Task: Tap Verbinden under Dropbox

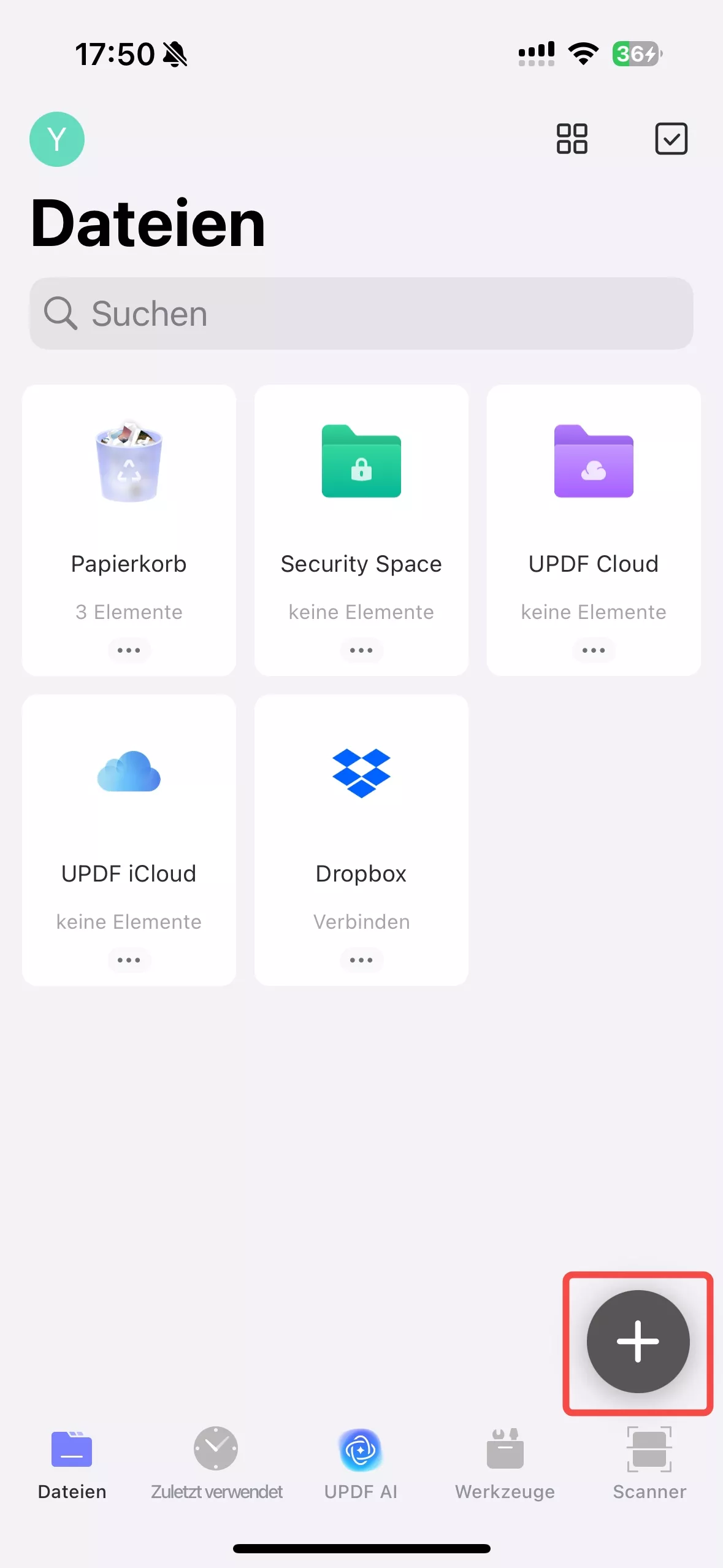Action: (x=361, y=921)
